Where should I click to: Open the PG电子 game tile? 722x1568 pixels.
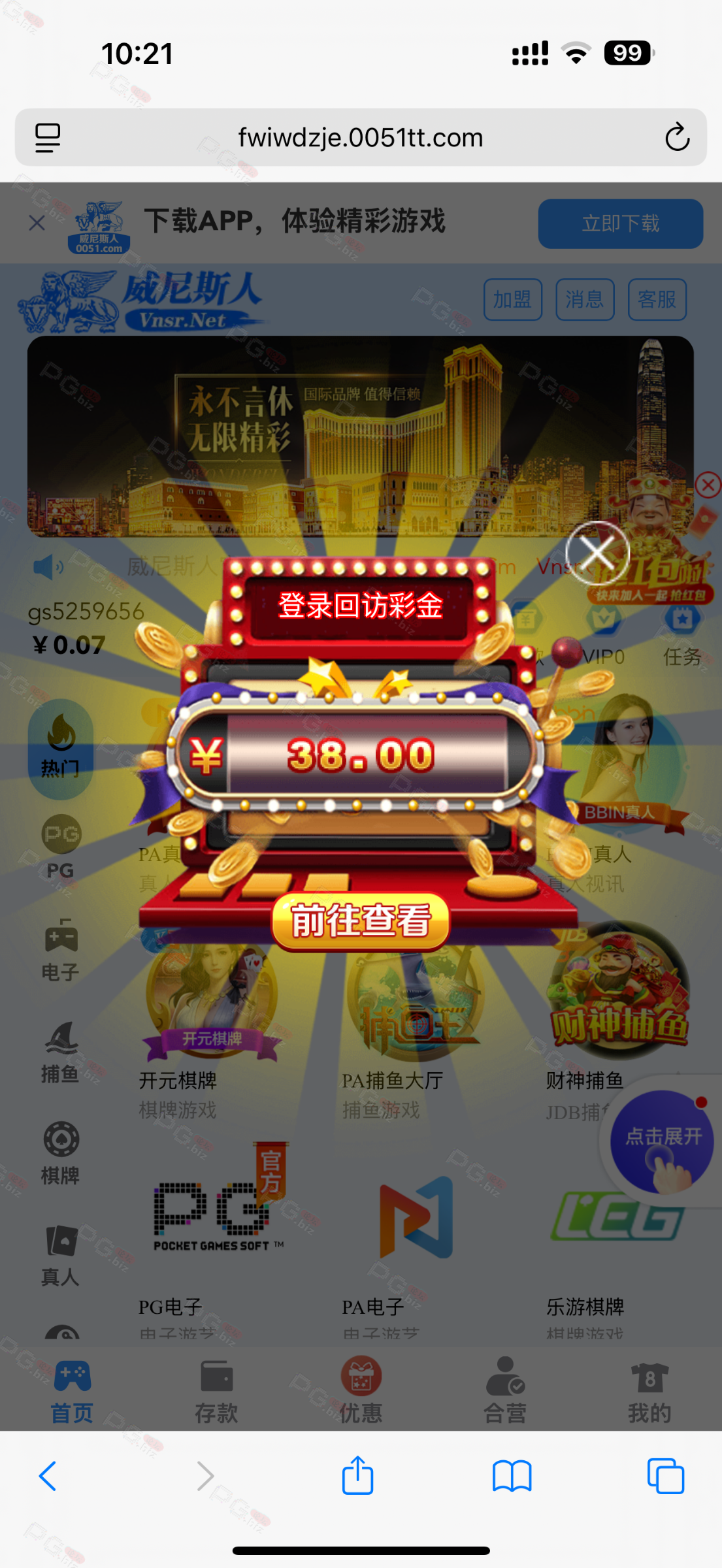click(212, 1228)
